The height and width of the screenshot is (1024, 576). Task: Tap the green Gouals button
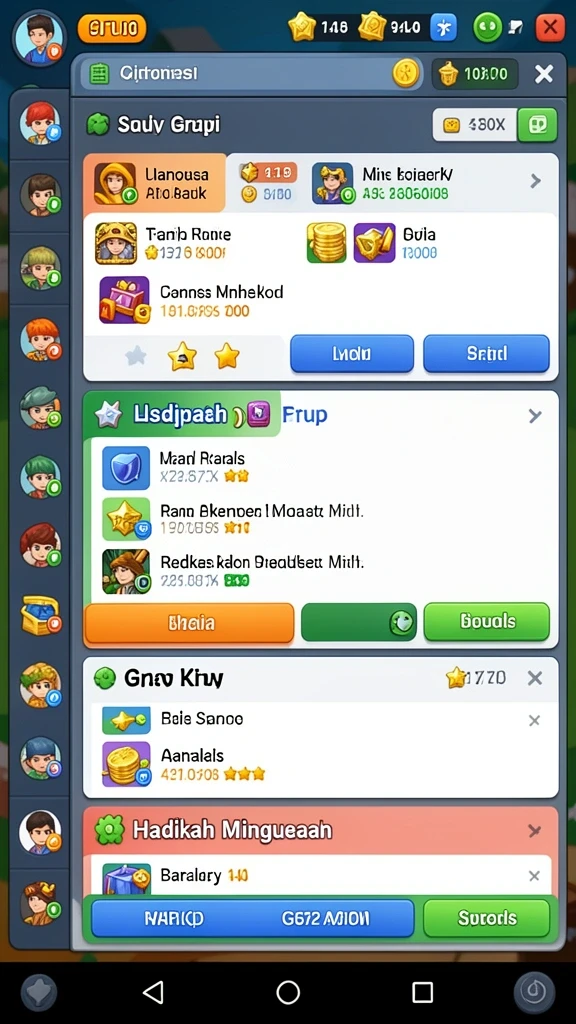pyautogui.click(x=487, y=621)
